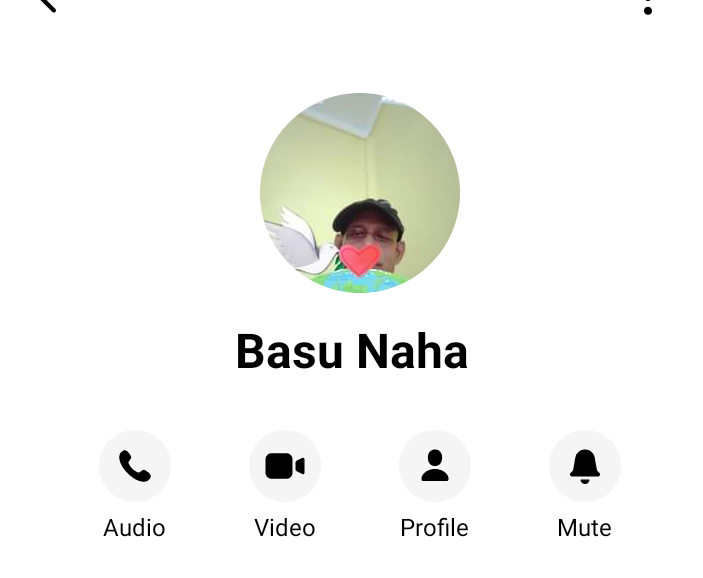Mute notifications for this chat

click(x=585, y=466)
